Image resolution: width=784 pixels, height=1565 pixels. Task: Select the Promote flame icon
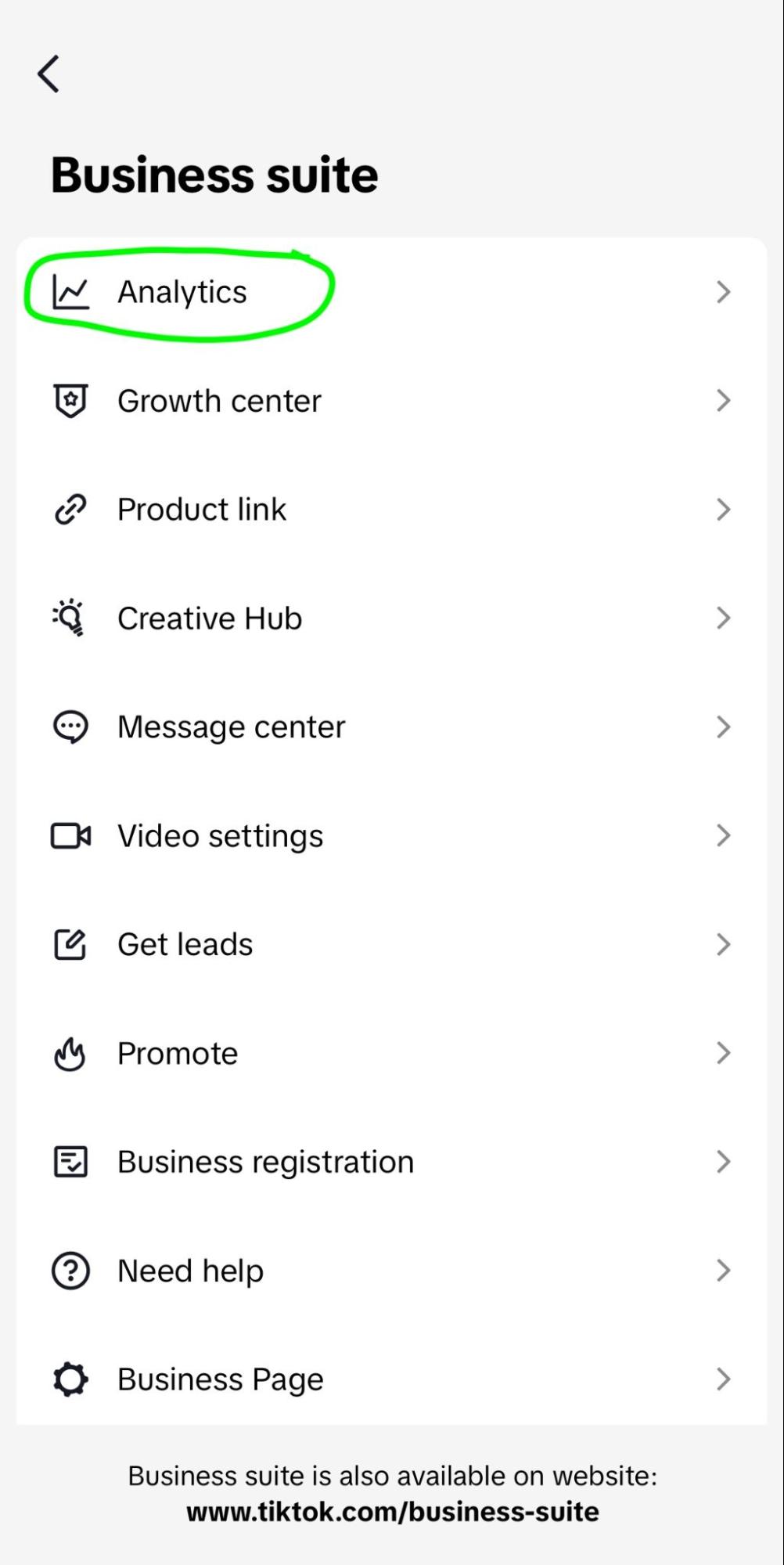pyautogui.click(x=70, y=1052)
